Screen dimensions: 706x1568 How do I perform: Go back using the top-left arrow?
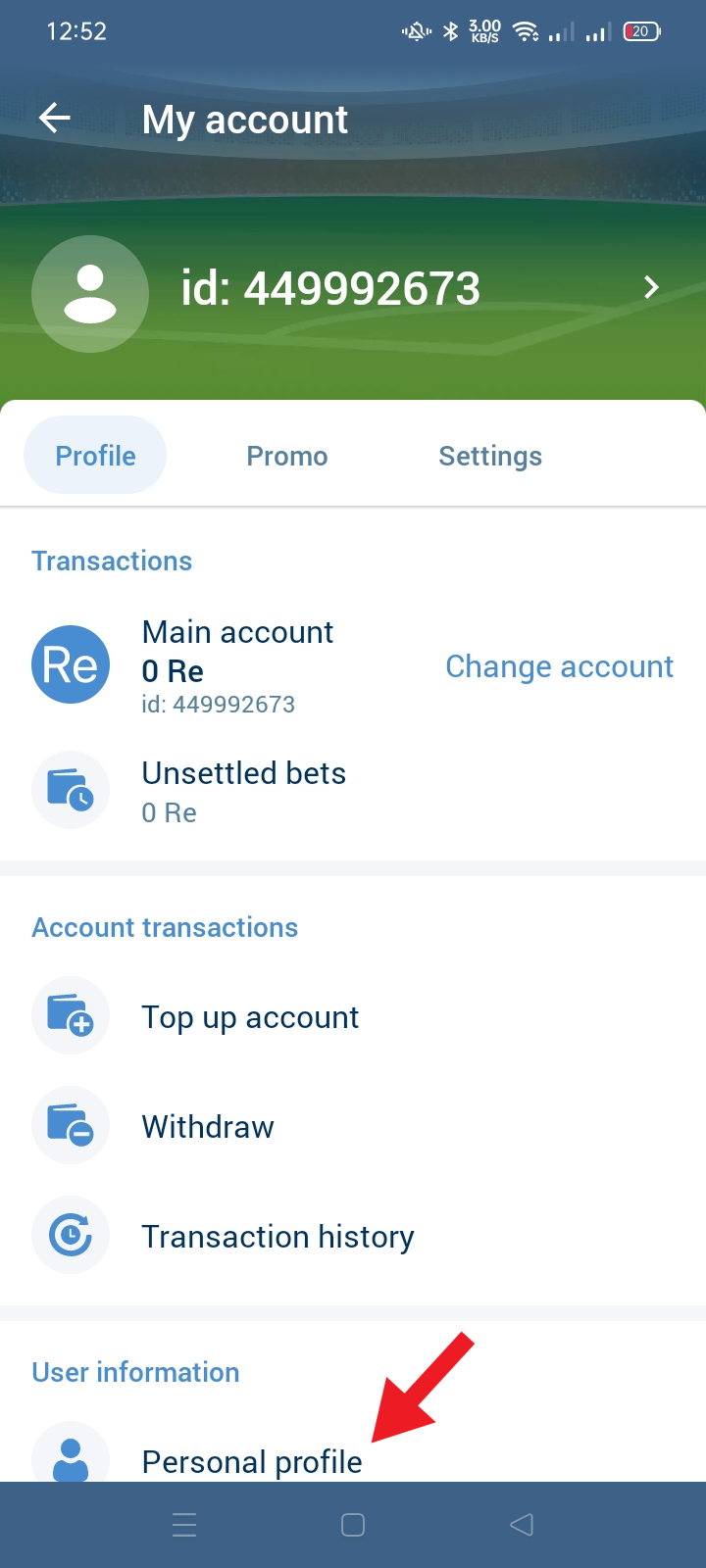(55, 119)
